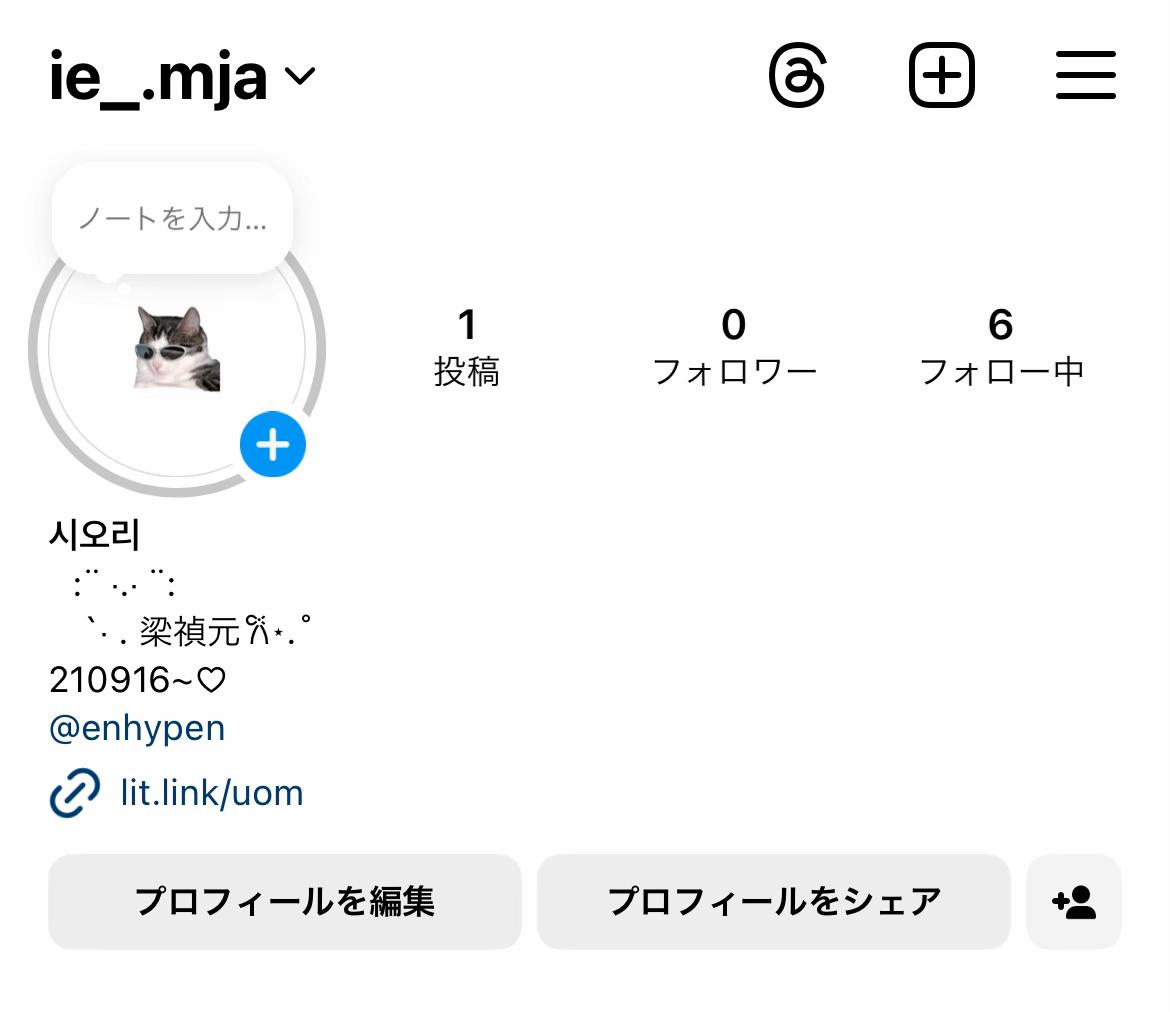This screenshot has height=1012, width=1170.
Task: Visit the @enhypen mention link
Action: click(x=137, y=728)
